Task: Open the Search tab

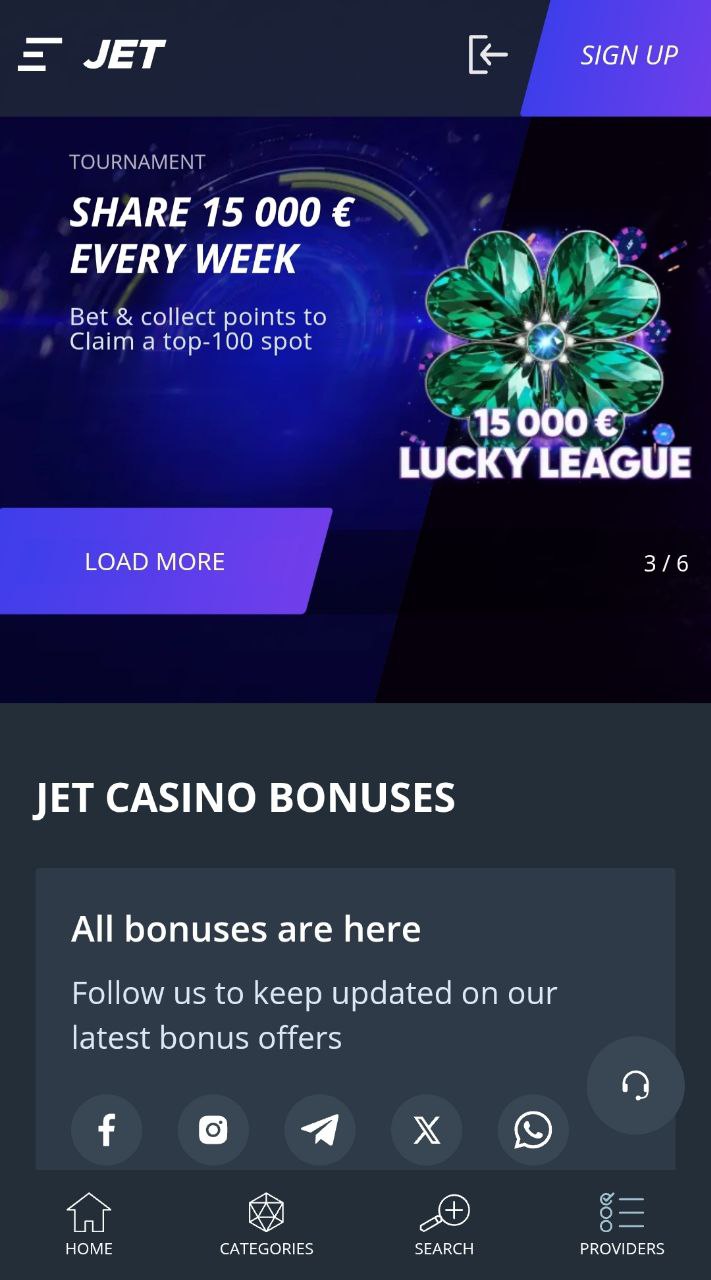Action: point(444,1224)
